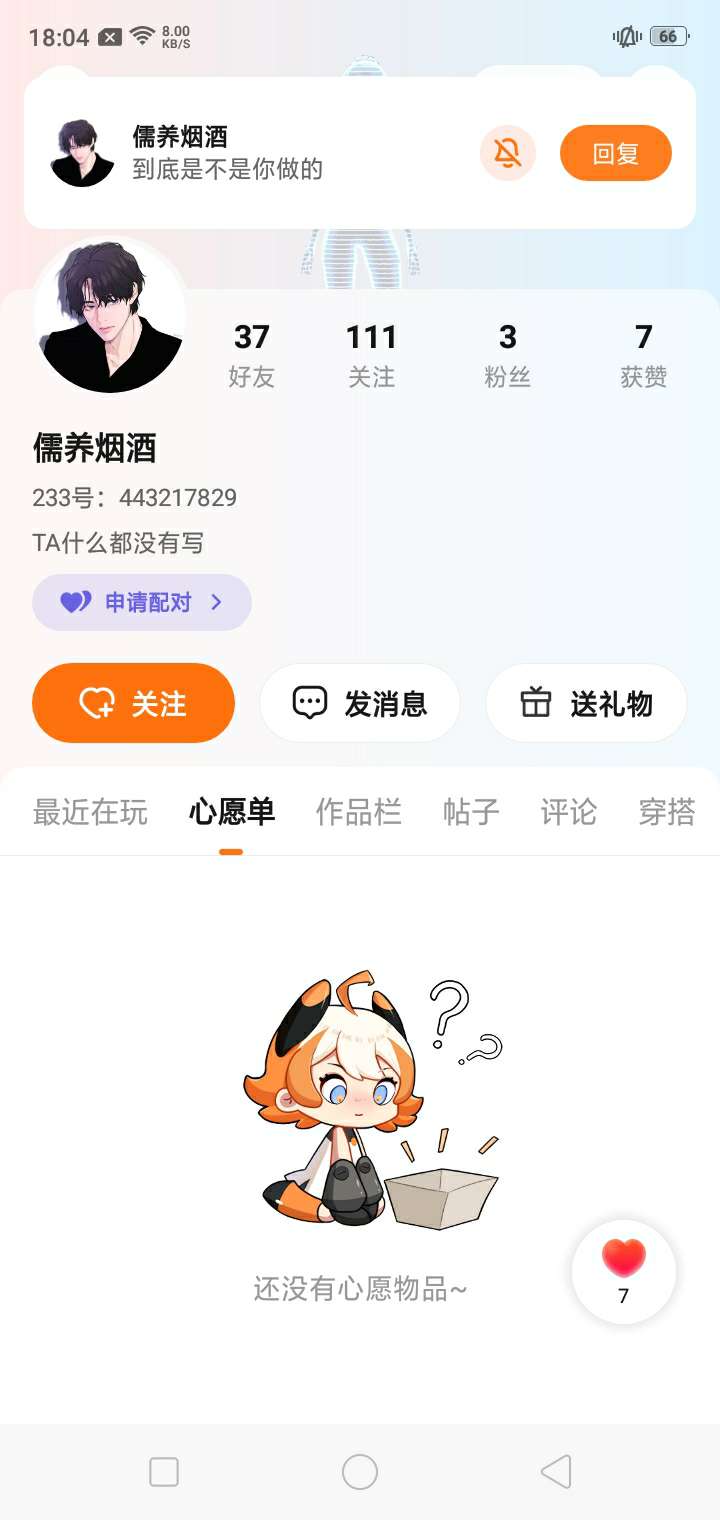
Task: Select the 心愿单 tab
Action: click(231, 811)
